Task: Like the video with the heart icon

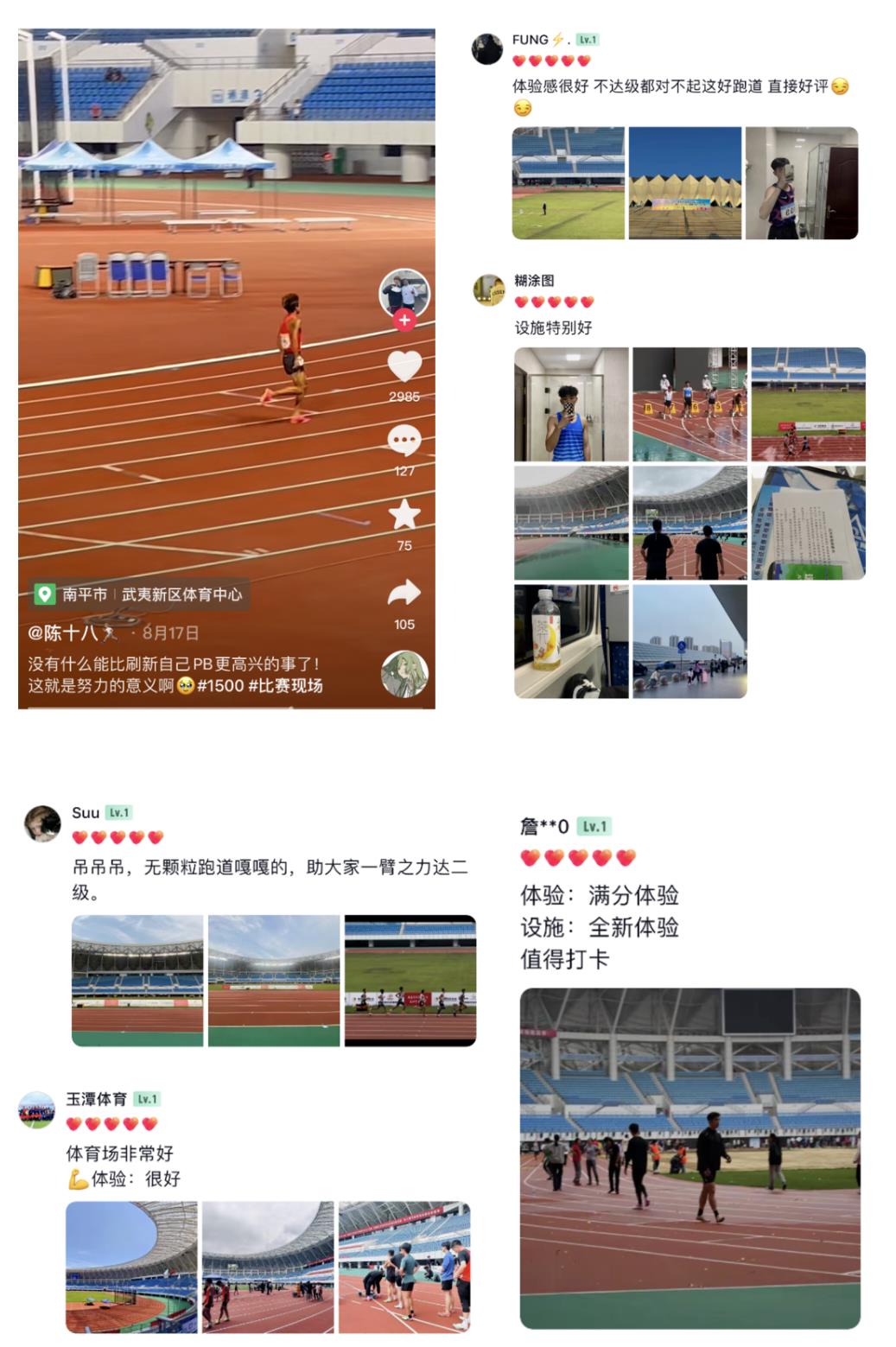Action: (x=403, y=366)
